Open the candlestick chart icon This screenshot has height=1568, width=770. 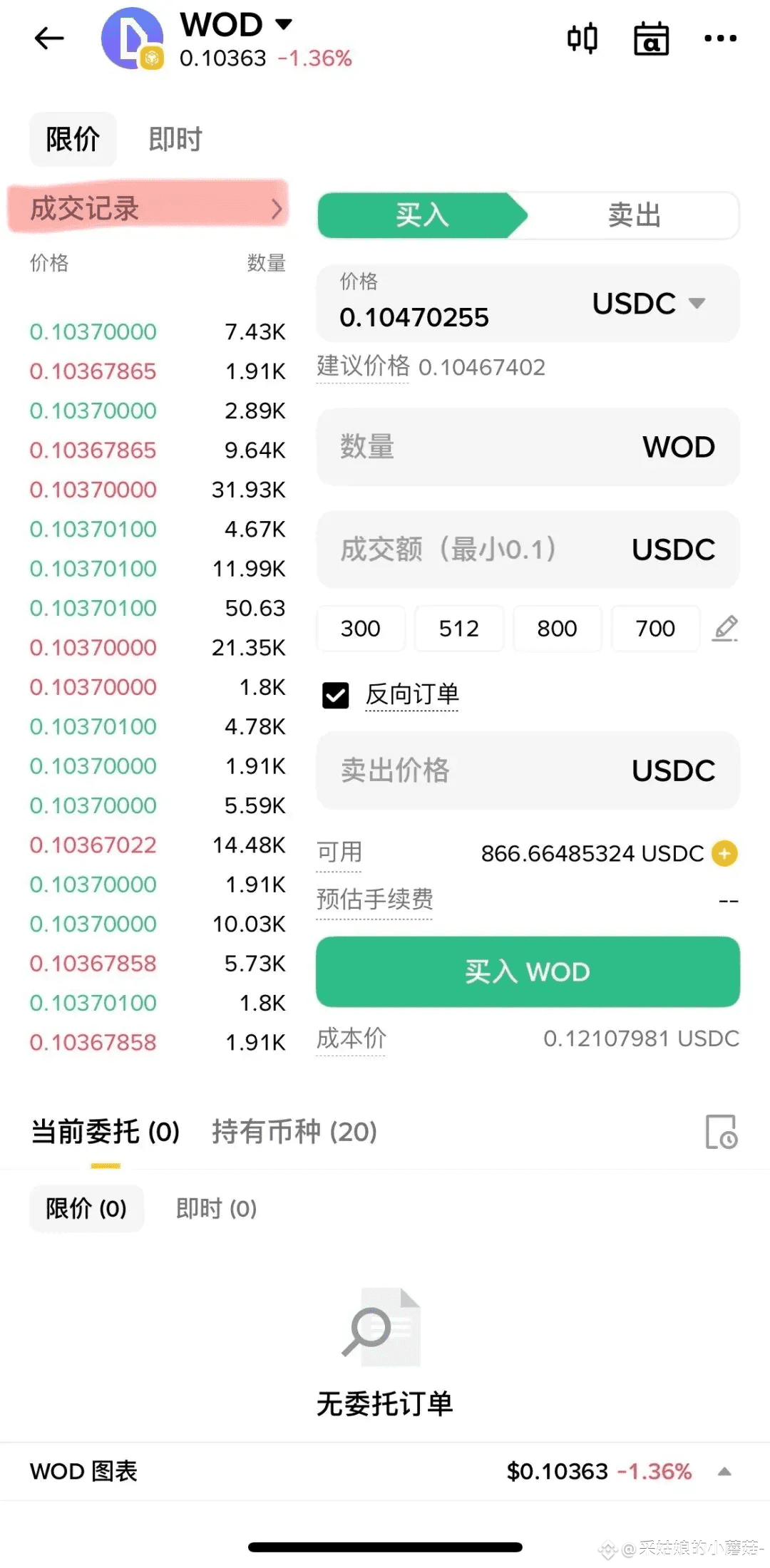pos(582,38)
